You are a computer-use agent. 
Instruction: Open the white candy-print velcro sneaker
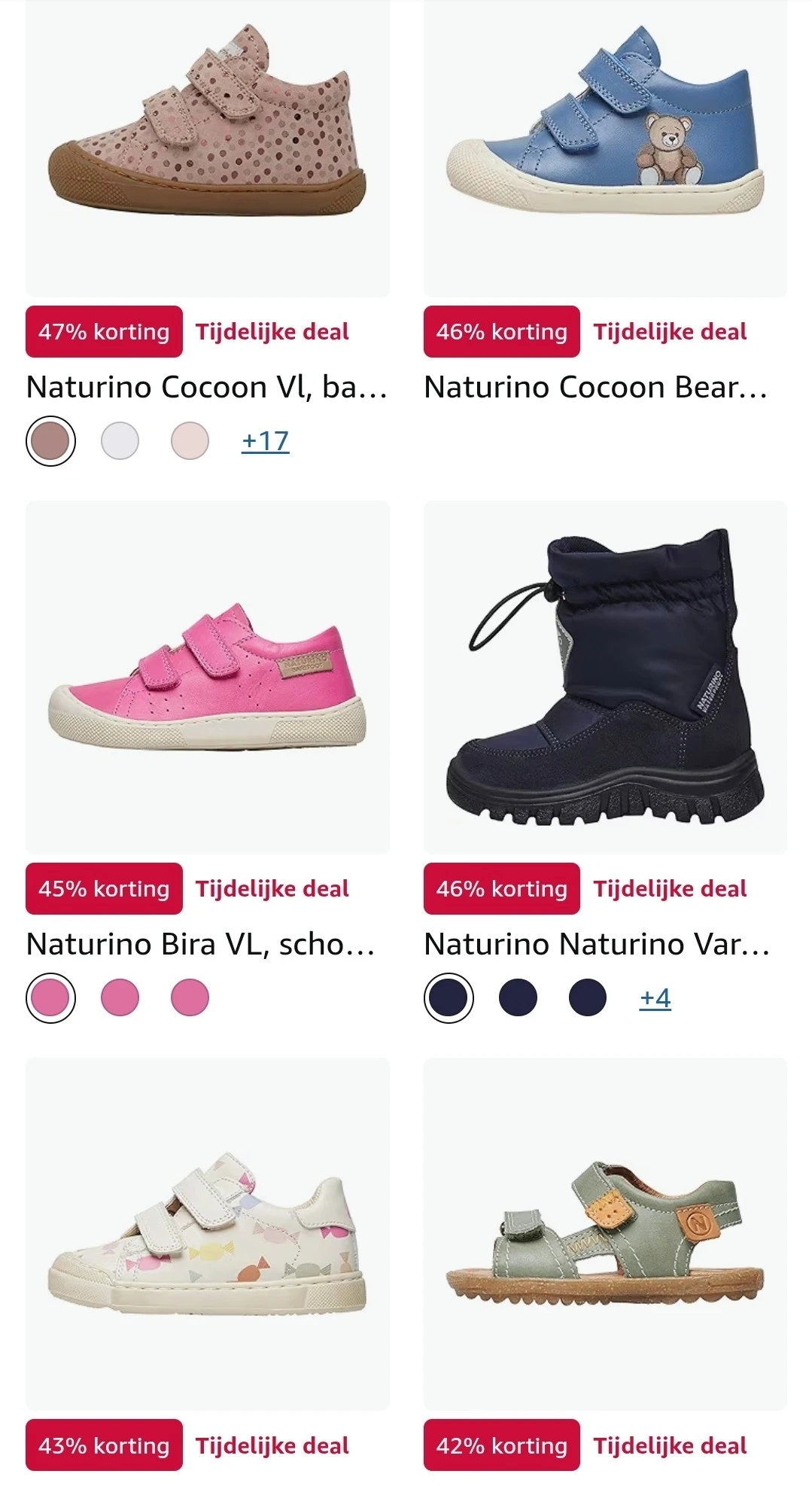point(208,1235)
